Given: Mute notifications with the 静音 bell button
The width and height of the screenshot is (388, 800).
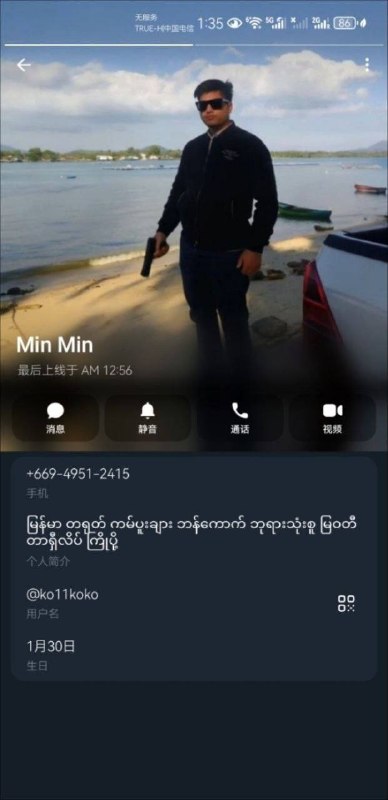Looking at the screenshot, I should (x=148, y=418).
